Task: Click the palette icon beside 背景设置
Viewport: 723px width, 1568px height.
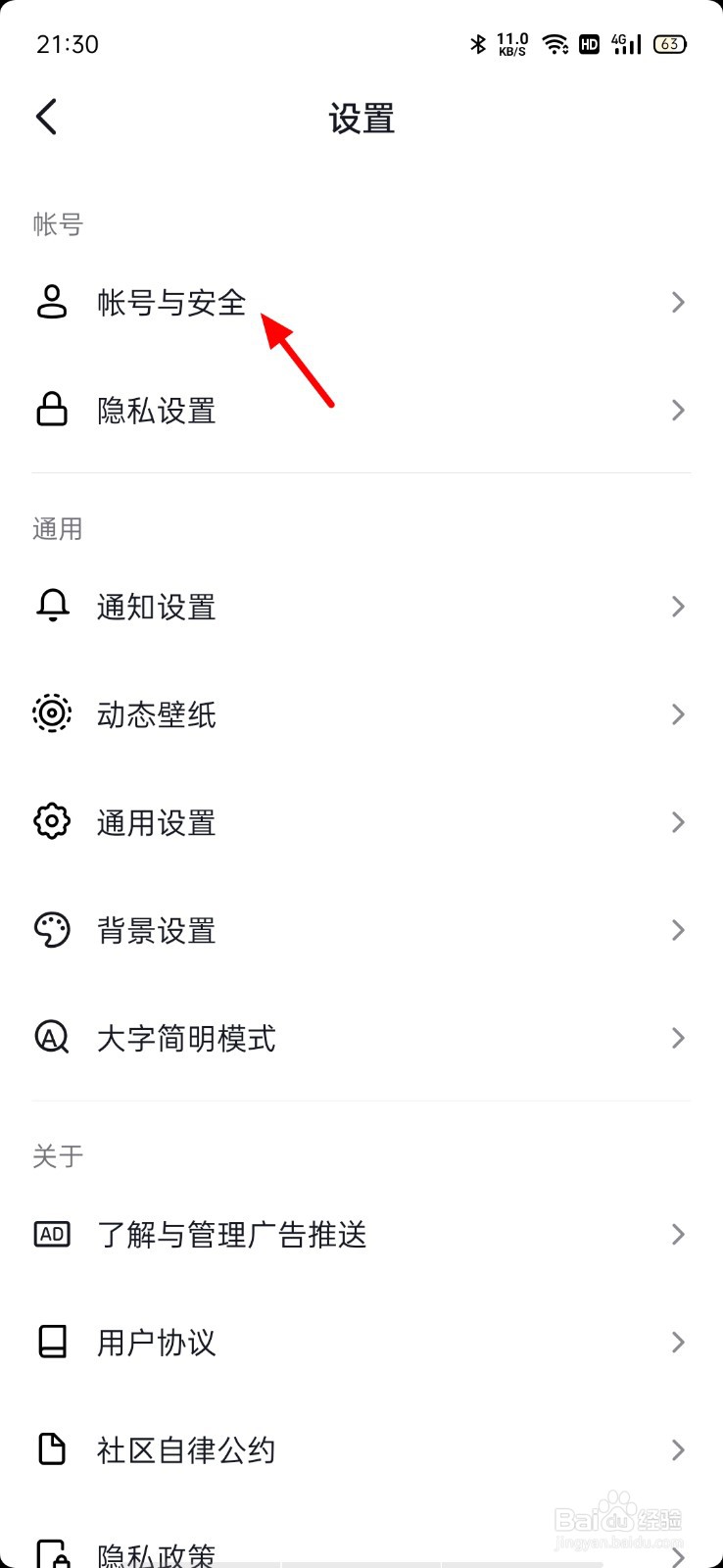Action: 52,929
